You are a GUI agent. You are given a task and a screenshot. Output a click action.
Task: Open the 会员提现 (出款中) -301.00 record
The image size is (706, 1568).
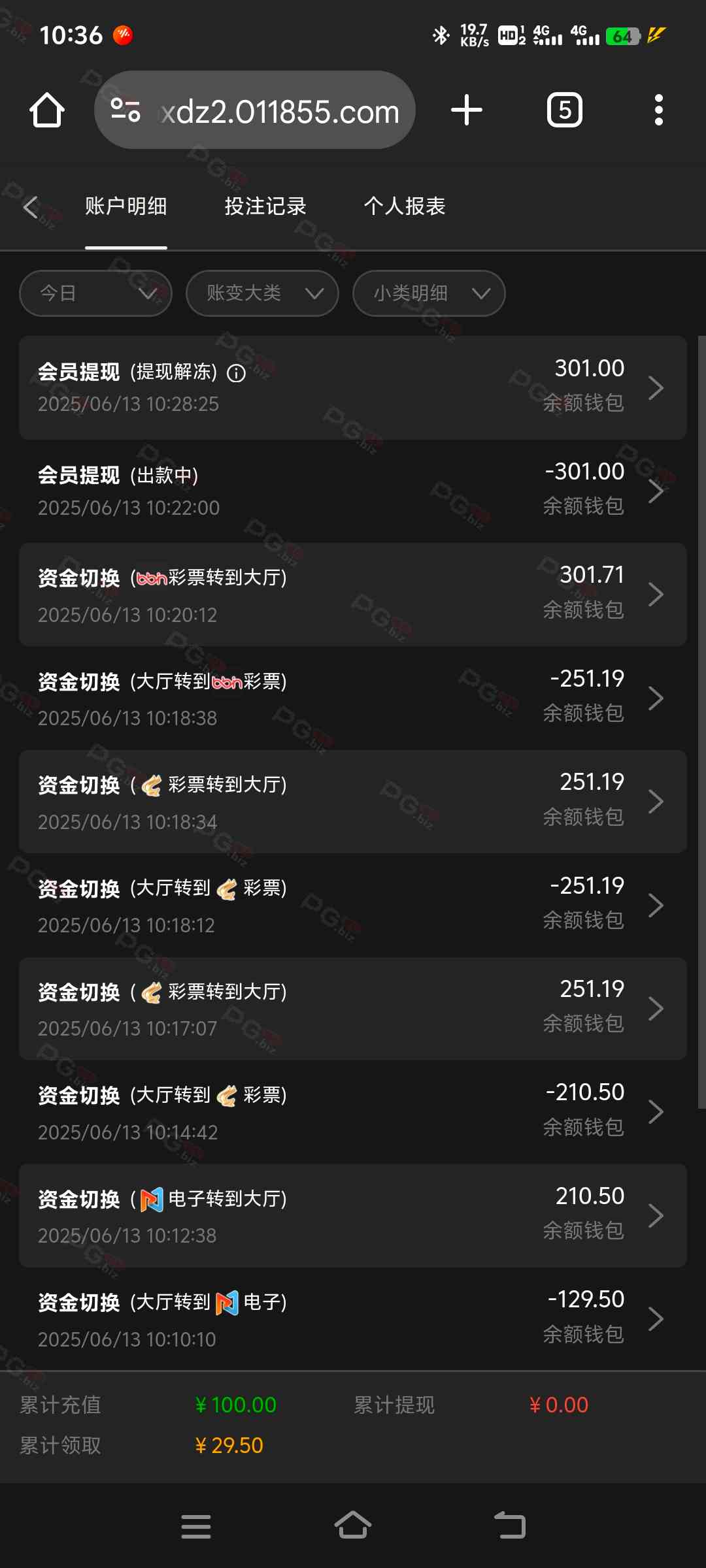pos(353,491)
